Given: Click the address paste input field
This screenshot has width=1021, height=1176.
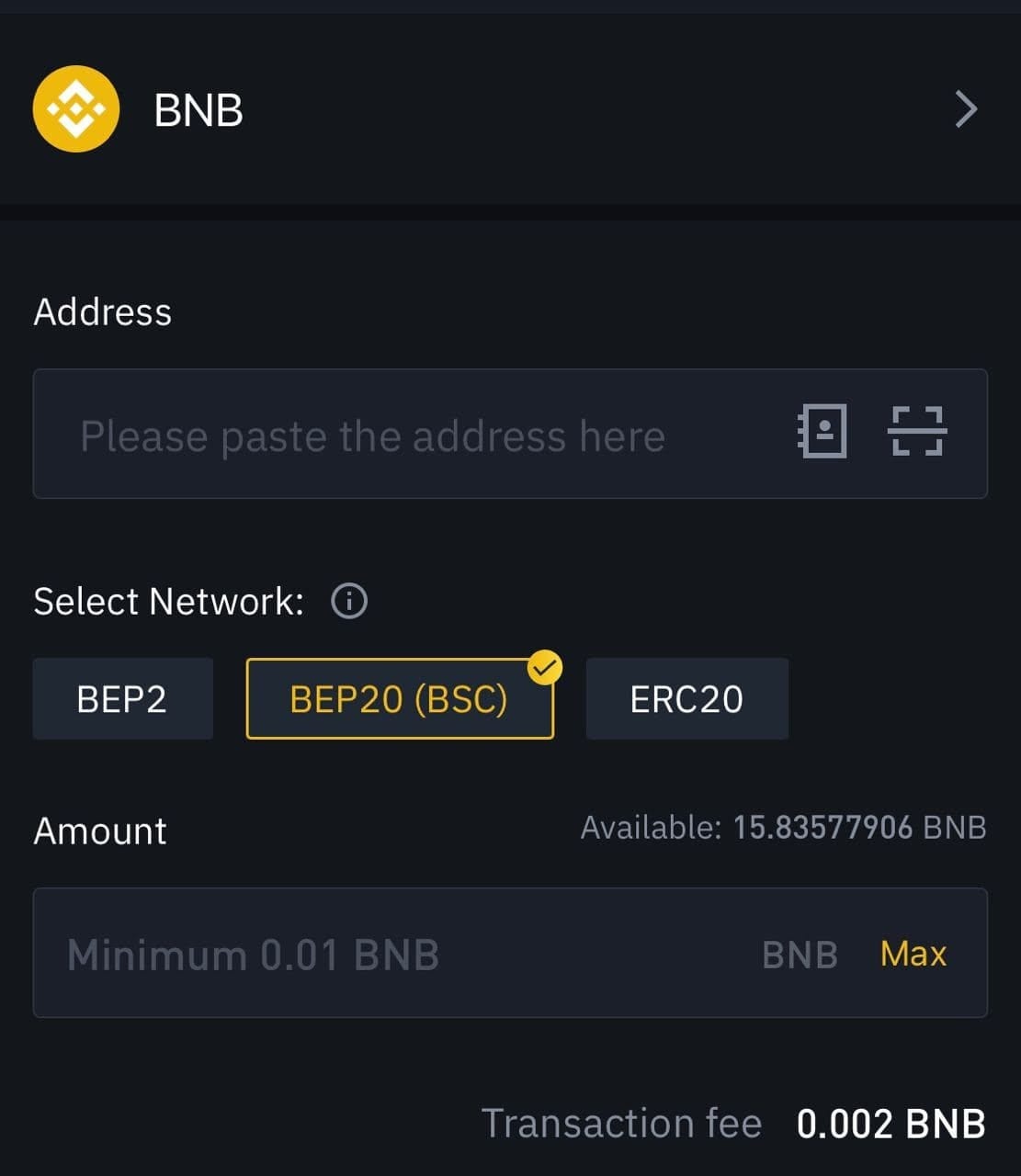Looking at the screenshot, I should tap(414, 435).
